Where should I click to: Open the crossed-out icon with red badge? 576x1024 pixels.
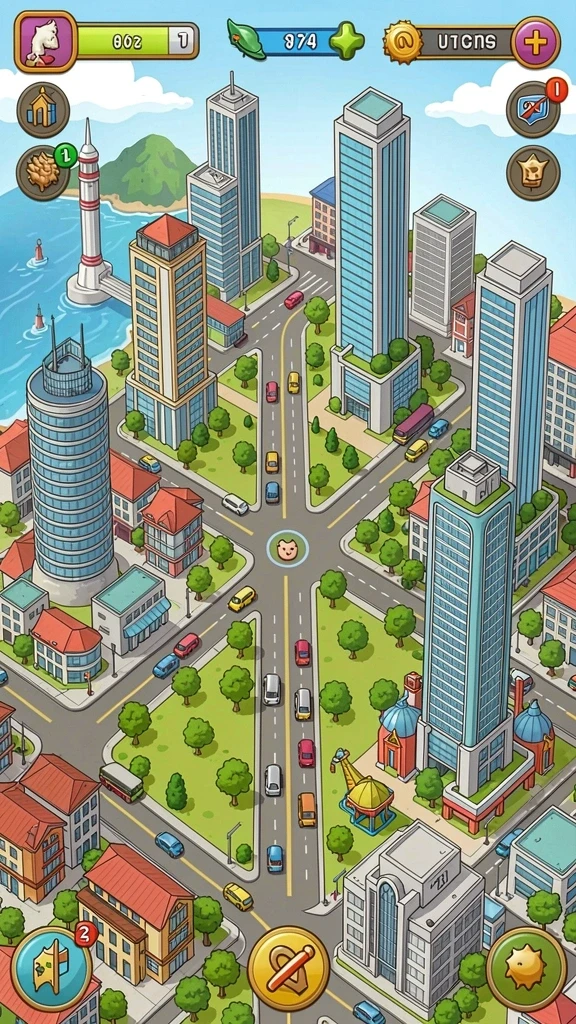[x=533, y=108]
